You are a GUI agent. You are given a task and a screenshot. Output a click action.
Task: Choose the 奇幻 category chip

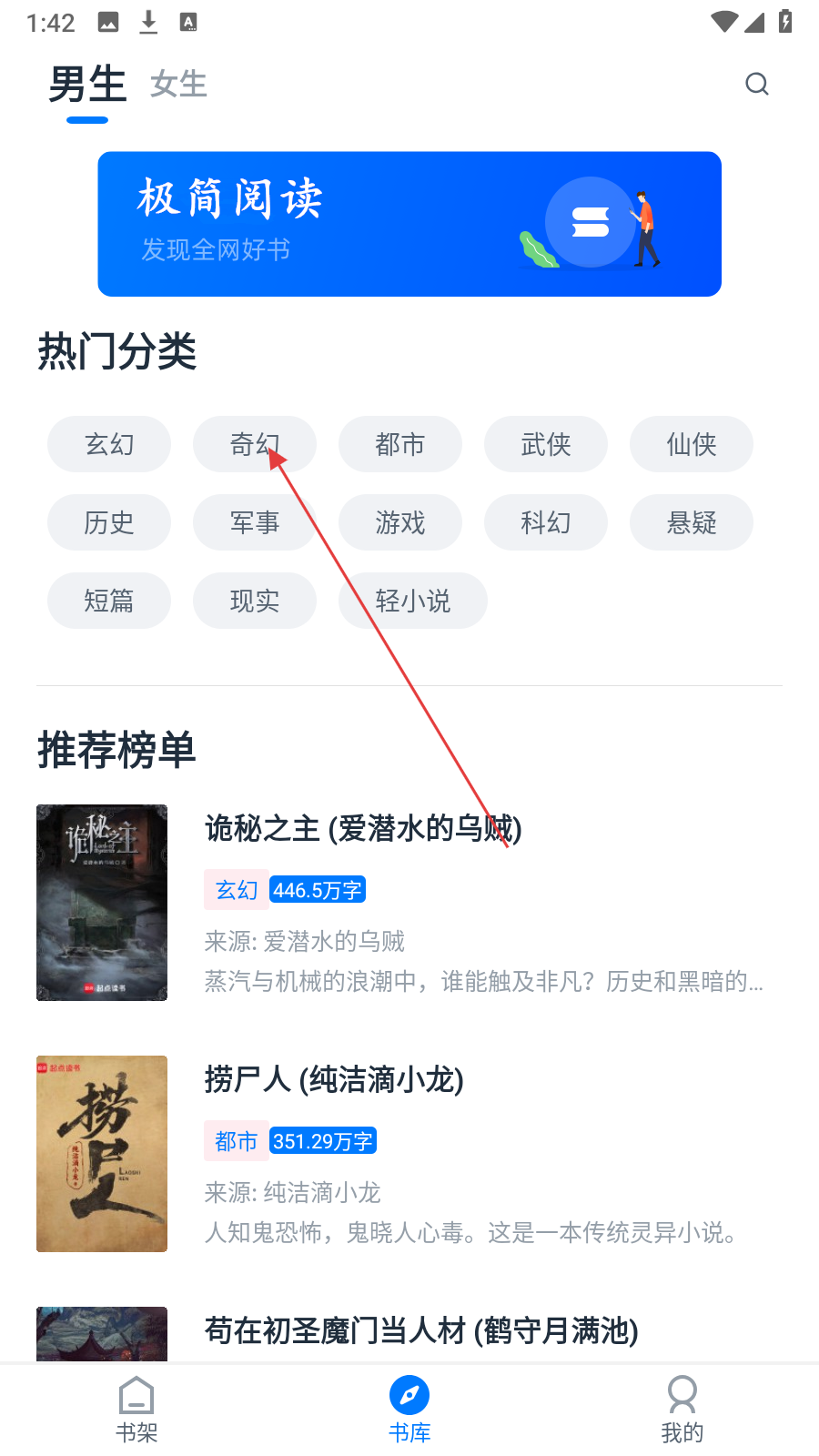[255, 444]
